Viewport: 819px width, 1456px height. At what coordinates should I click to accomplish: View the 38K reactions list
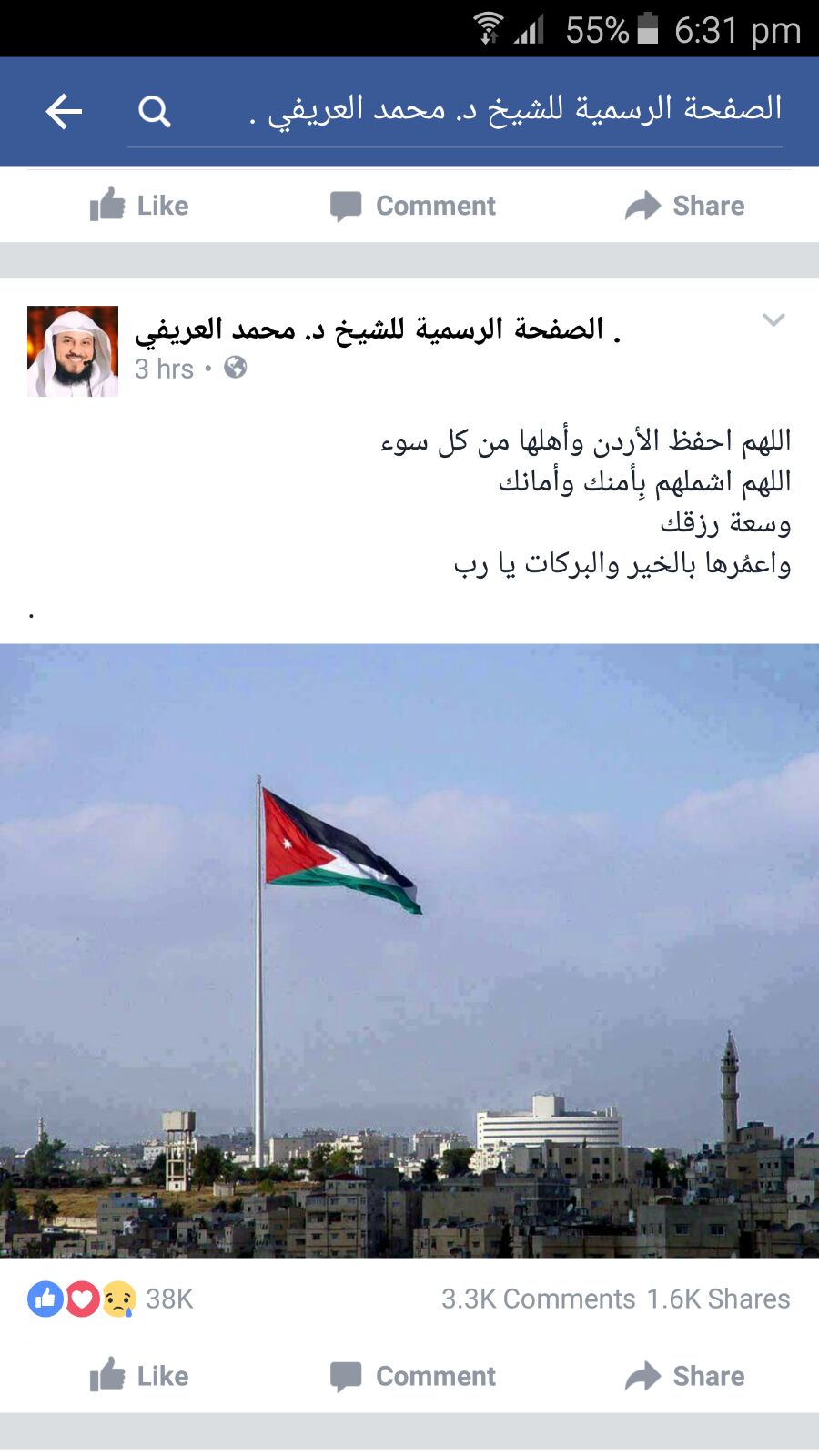point(111,1299)
